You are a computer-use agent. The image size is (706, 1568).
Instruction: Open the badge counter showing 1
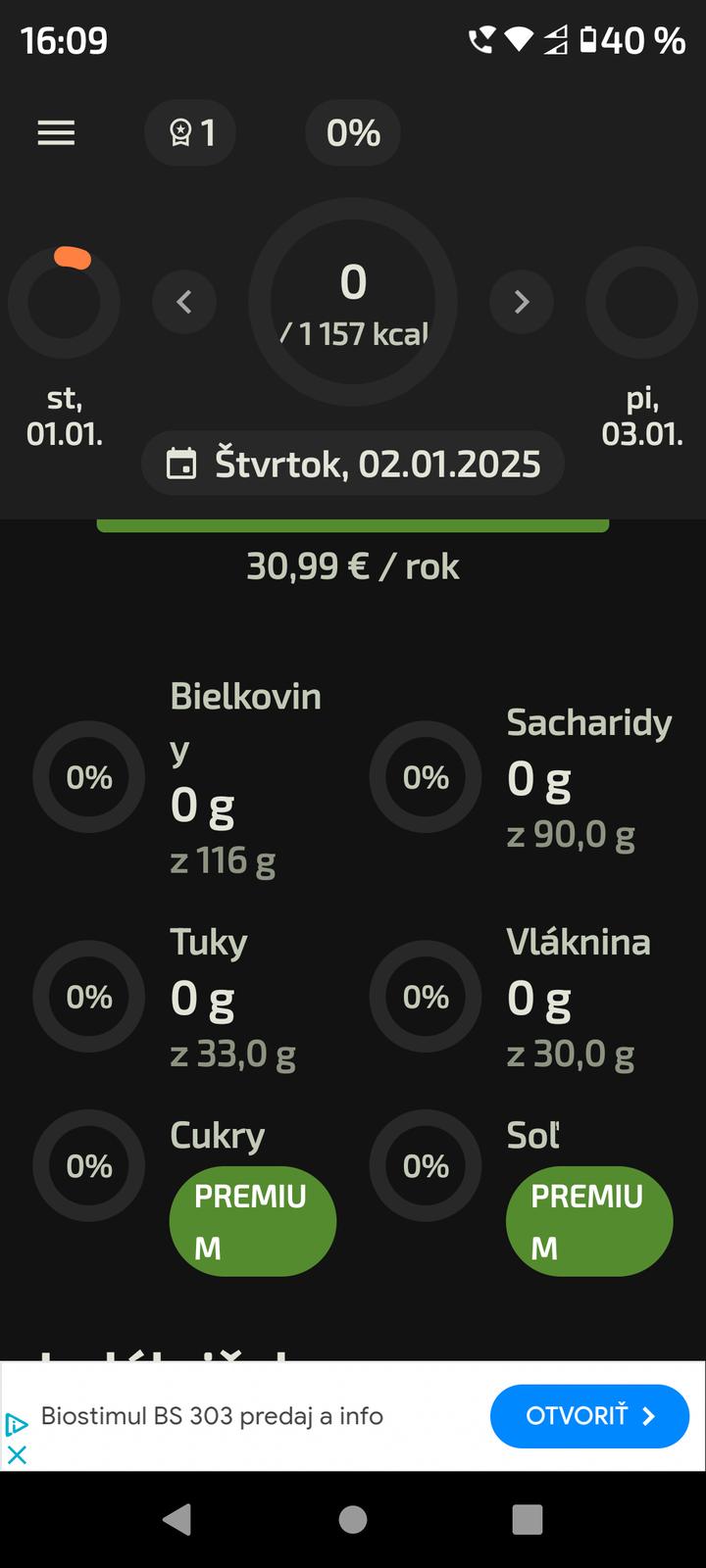point(190,133)
